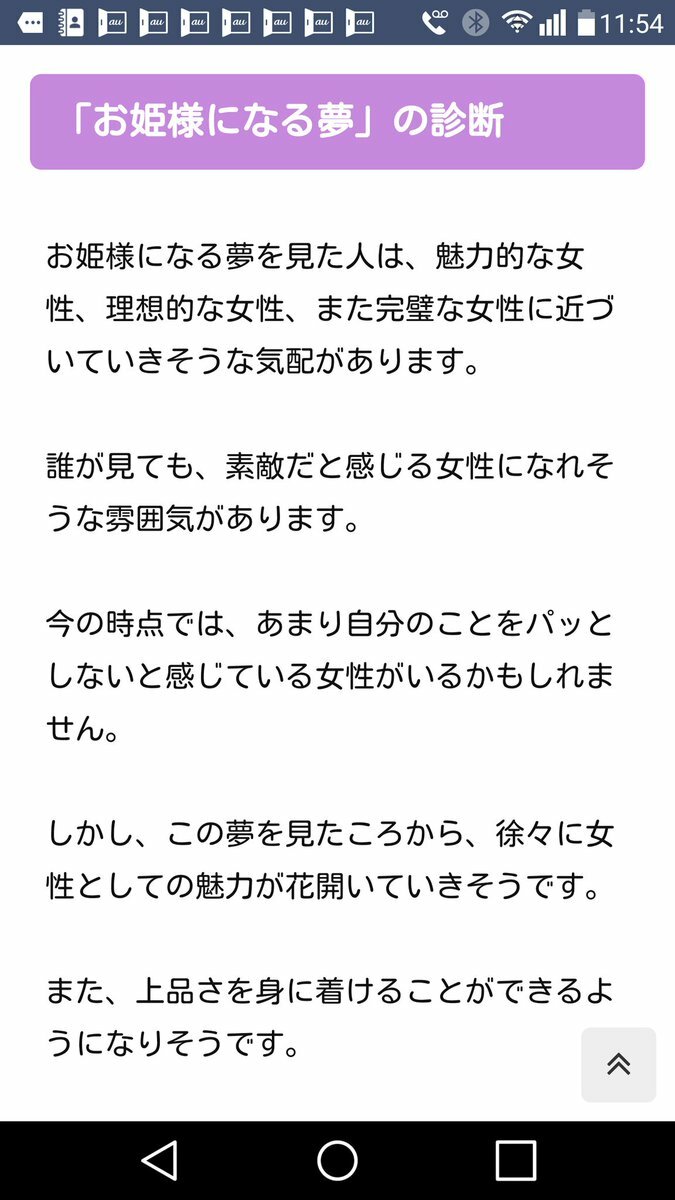This screenshot has width=675, height=1200.
Task: Tap the system home button
Action: pyautogui.click(x=337, y=1160)
